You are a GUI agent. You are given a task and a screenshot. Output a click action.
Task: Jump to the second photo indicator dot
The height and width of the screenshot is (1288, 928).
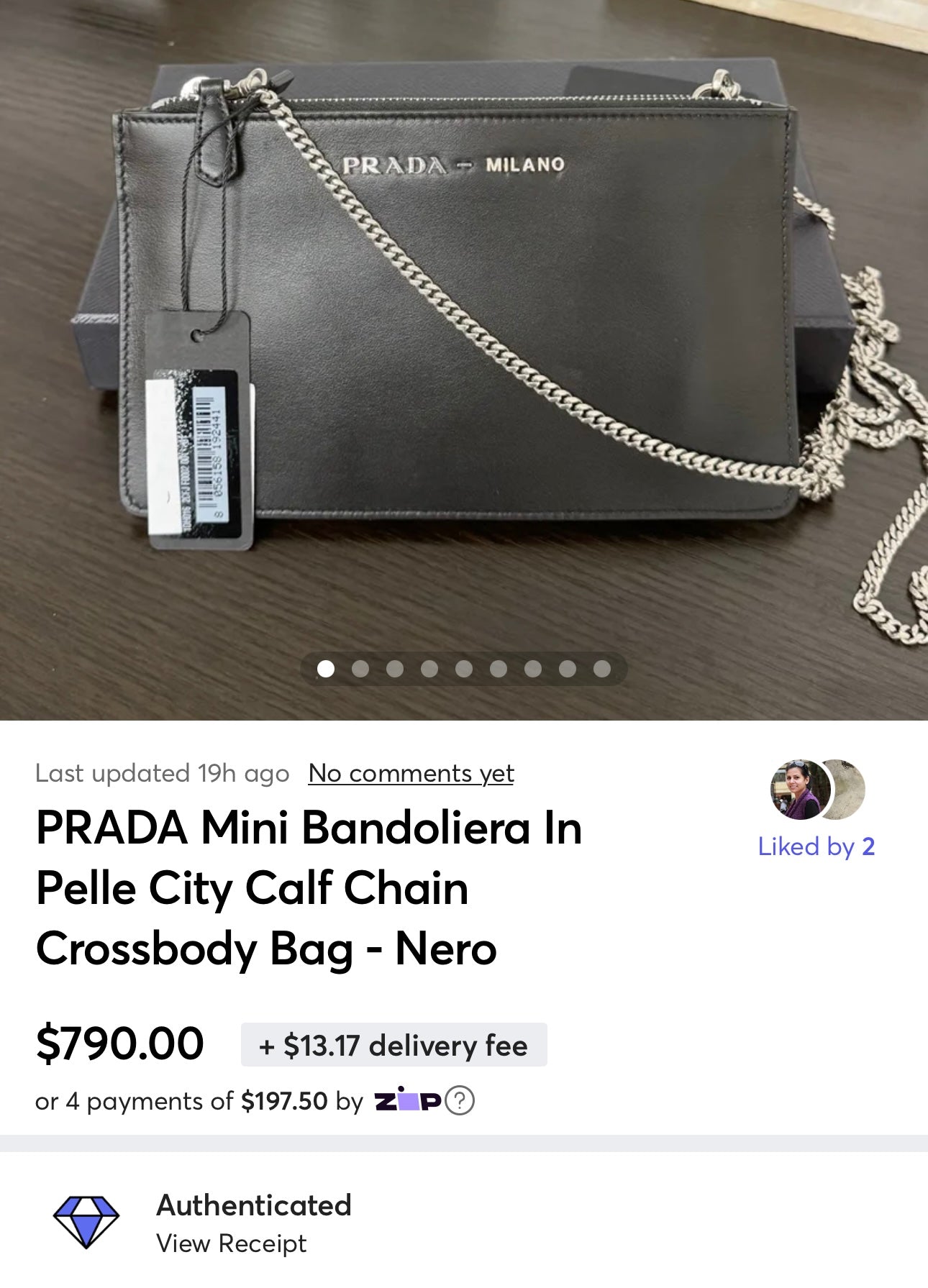[x=360, y=669]
